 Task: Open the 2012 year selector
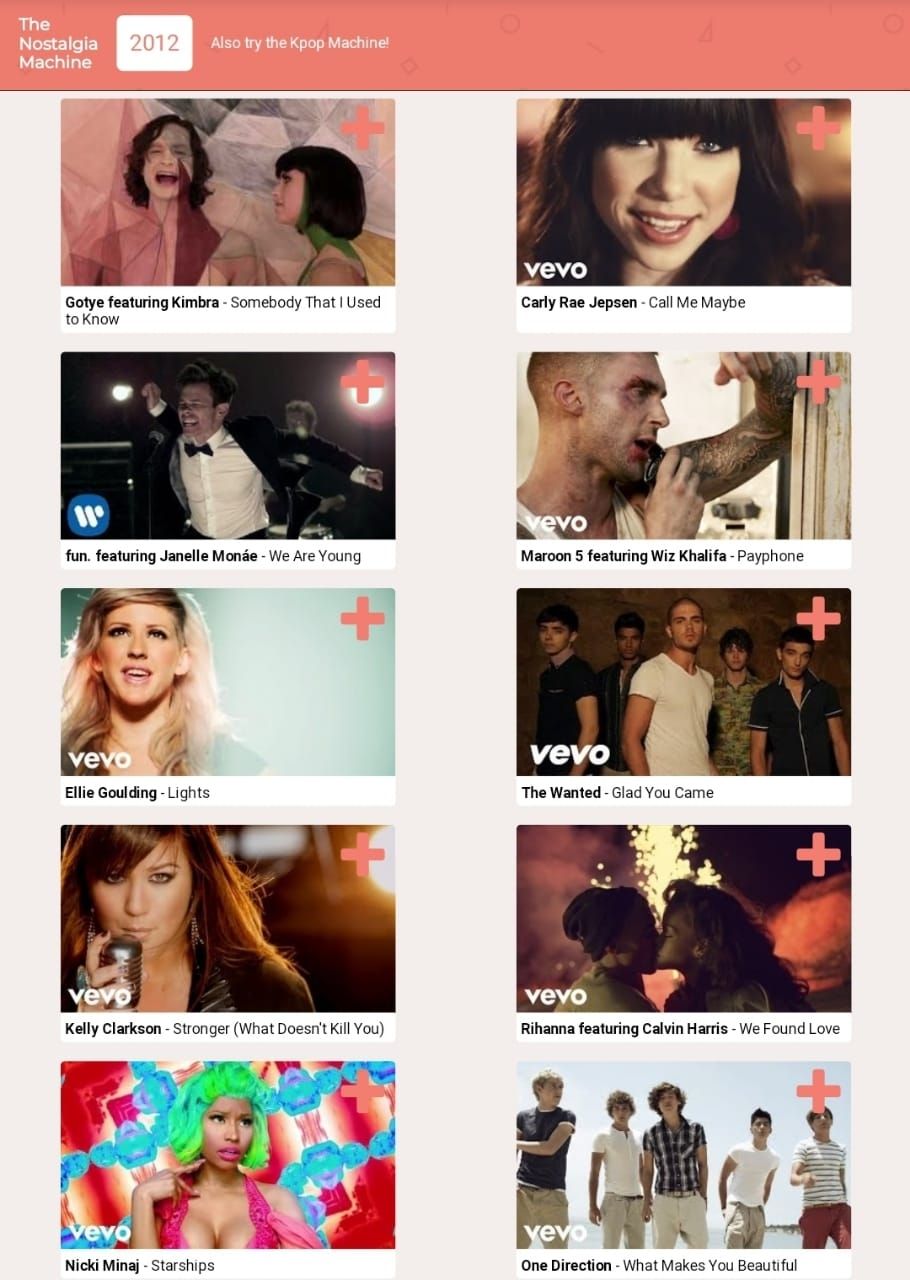[x=154, y=43]
